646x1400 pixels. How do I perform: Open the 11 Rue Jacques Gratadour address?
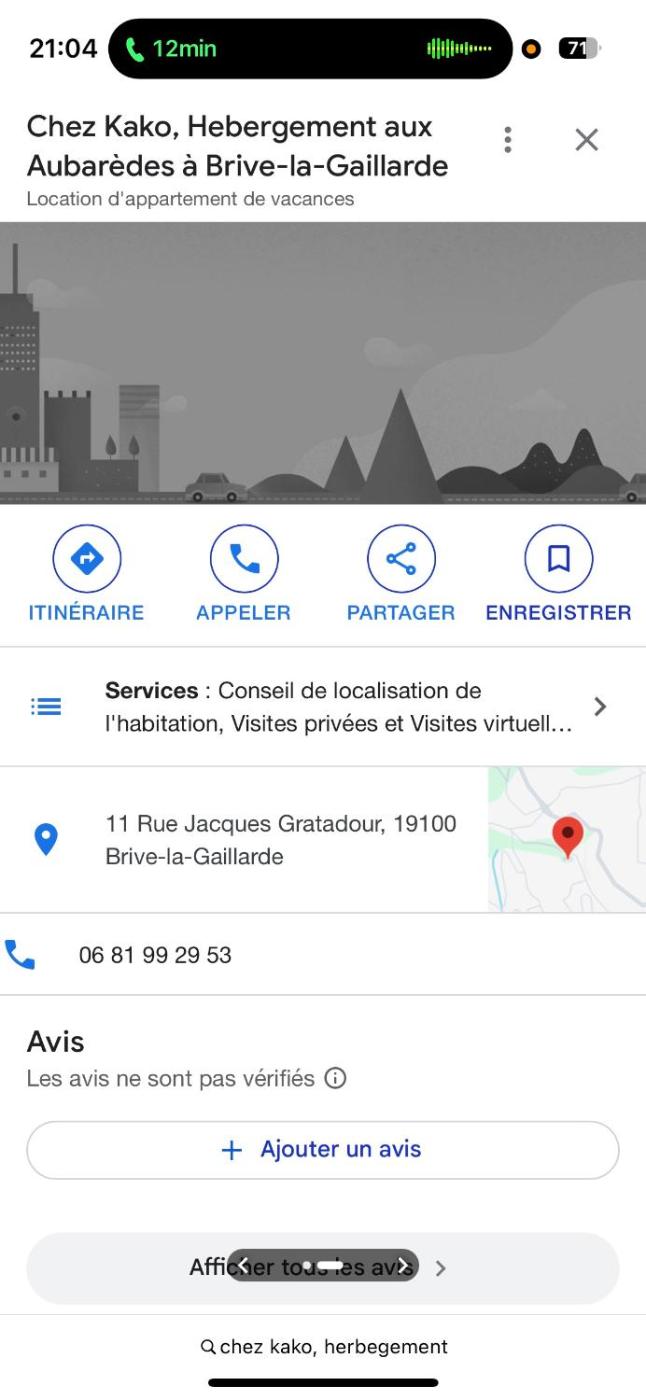click(280, 840)
